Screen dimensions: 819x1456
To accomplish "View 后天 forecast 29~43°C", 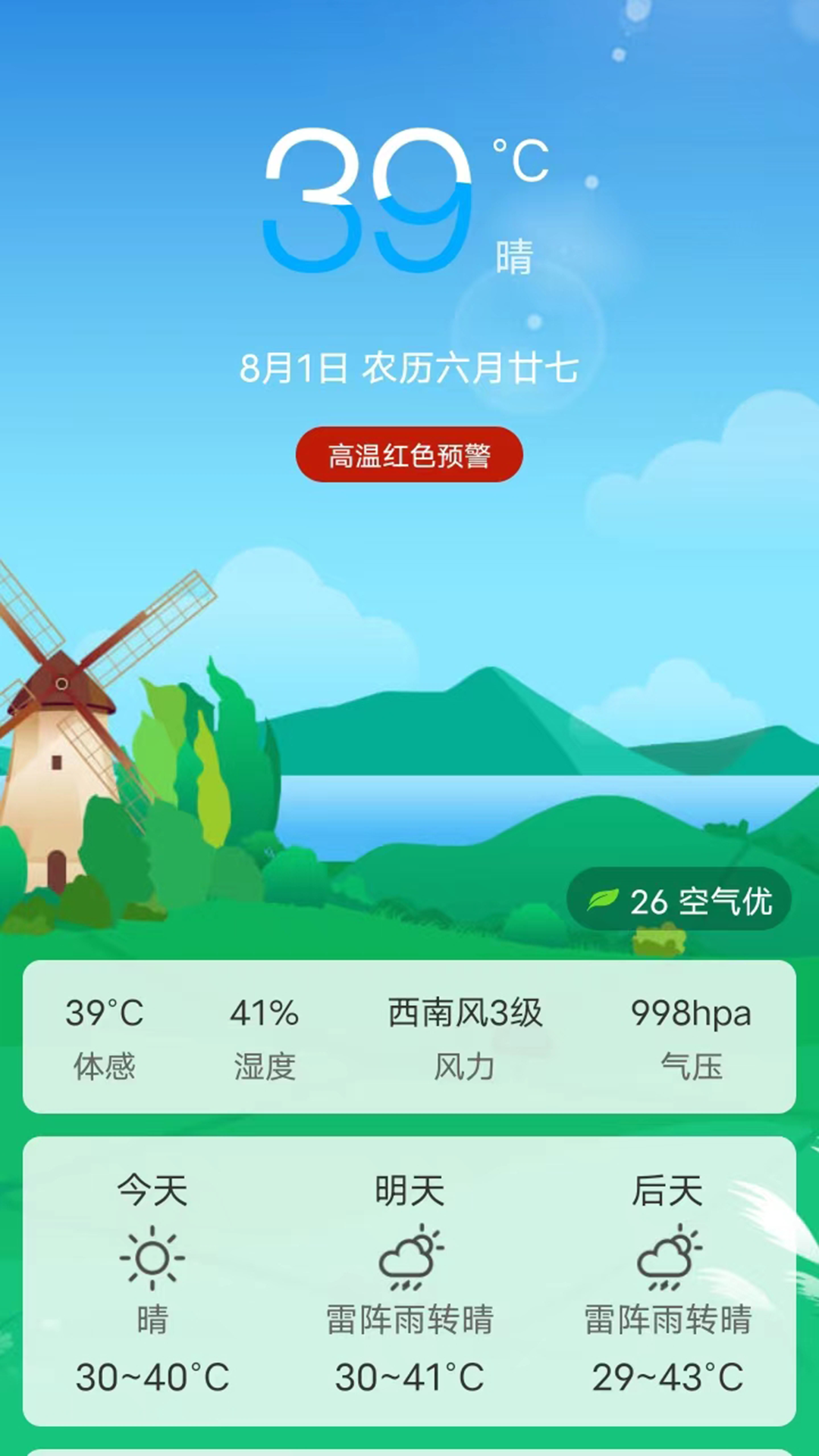I will click(667, 1282).
